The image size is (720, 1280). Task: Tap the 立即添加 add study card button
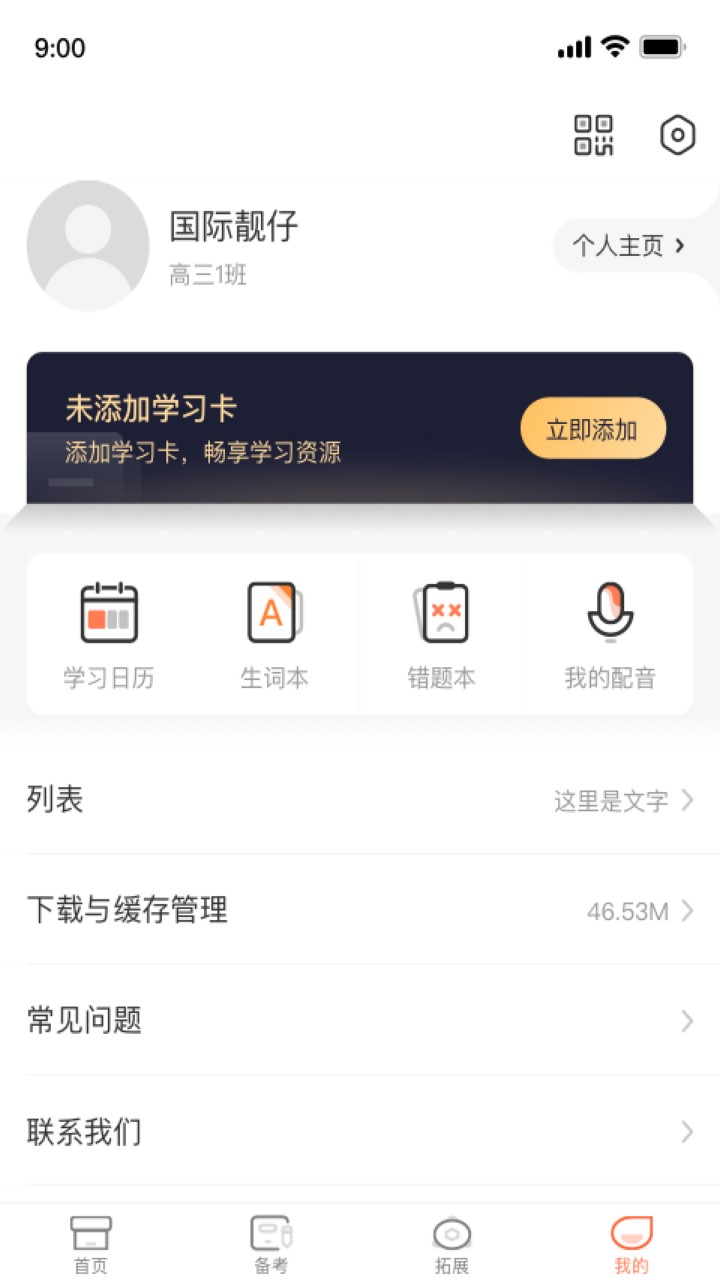click(593, 427)
